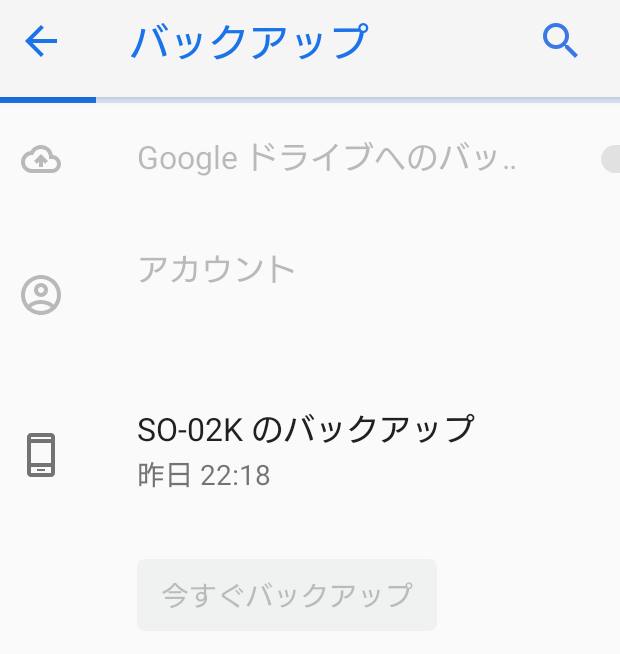620x654 pixels.
Task: Tap the 今すぐバックアップ button
Action: pos(286,595)
